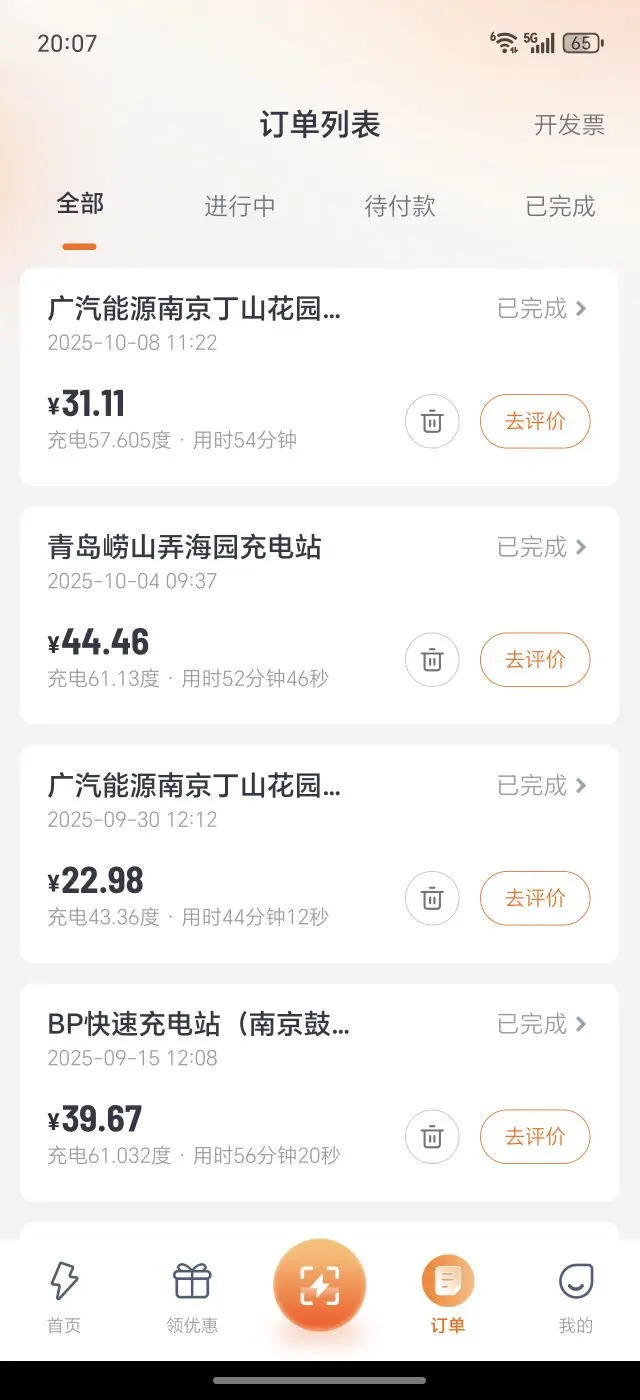The image size is (640, 1400).
Task: Rate the ¥39.67 order with 去评价
Action: 535,1137
